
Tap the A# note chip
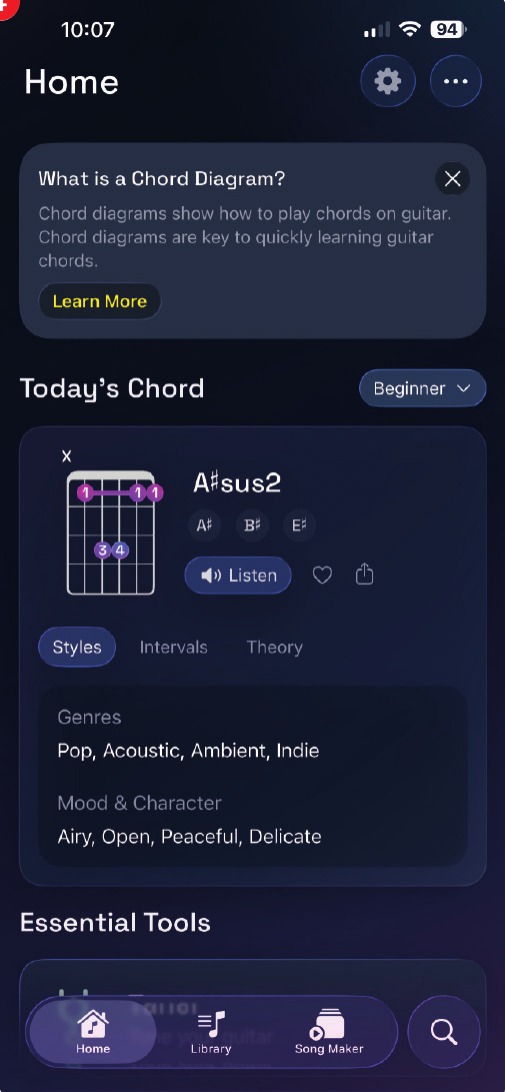(x=204, y=526)
